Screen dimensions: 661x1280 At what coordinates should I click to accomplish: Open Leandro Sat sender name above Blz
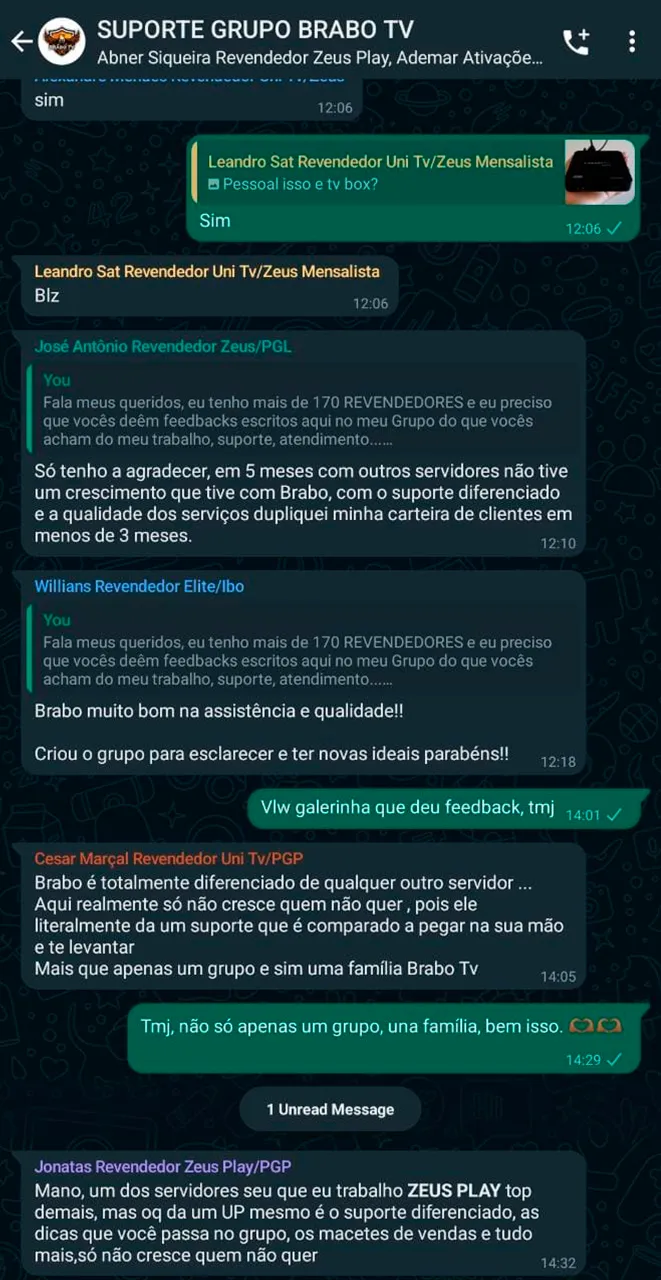207,271
